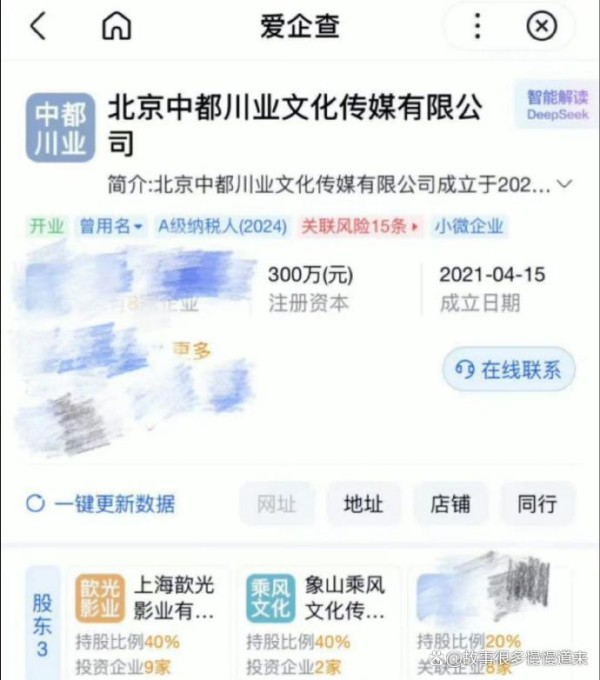The height and width of the screenshot is (680, 600).
Task: Open the 地址 address chip
Action: point(363,504)
